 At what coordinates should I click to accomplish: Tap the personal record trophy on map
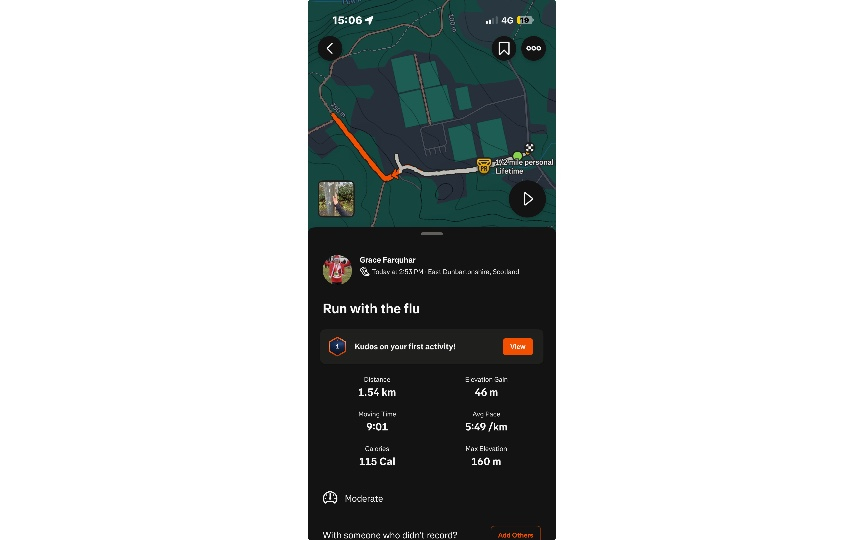[484, 166]
